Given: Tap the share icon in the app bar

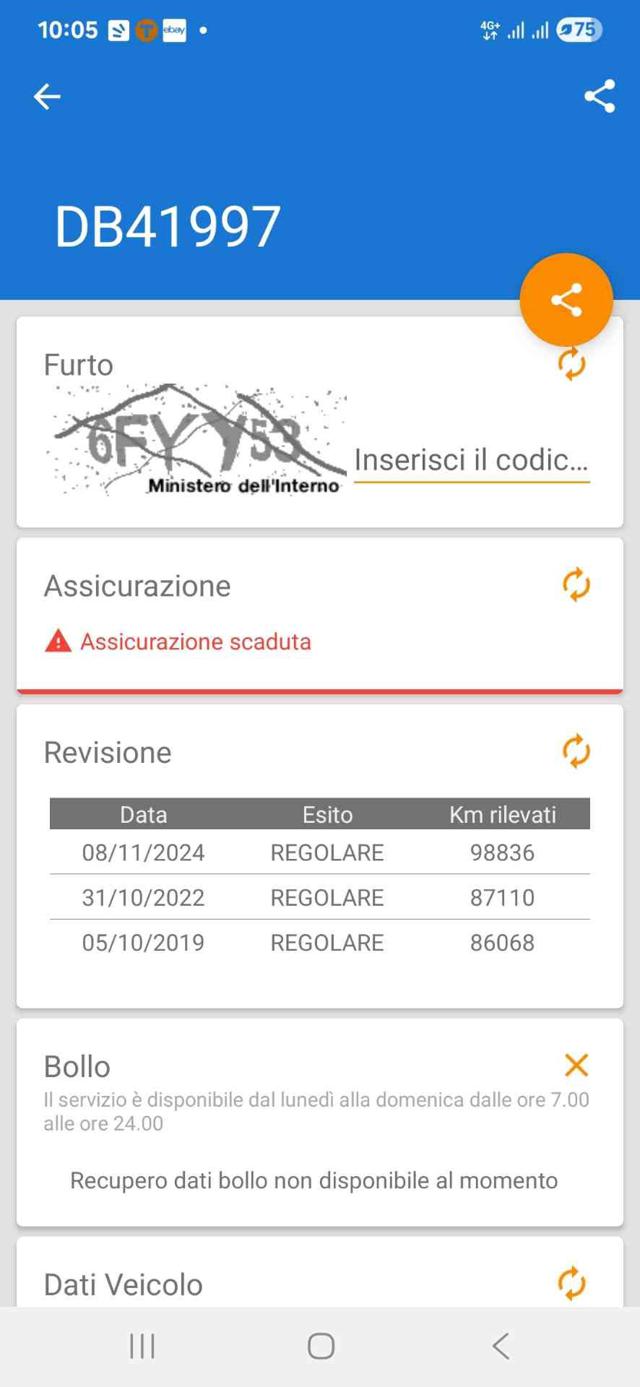Looking at the screenshot, I should [x=599, y=96].
